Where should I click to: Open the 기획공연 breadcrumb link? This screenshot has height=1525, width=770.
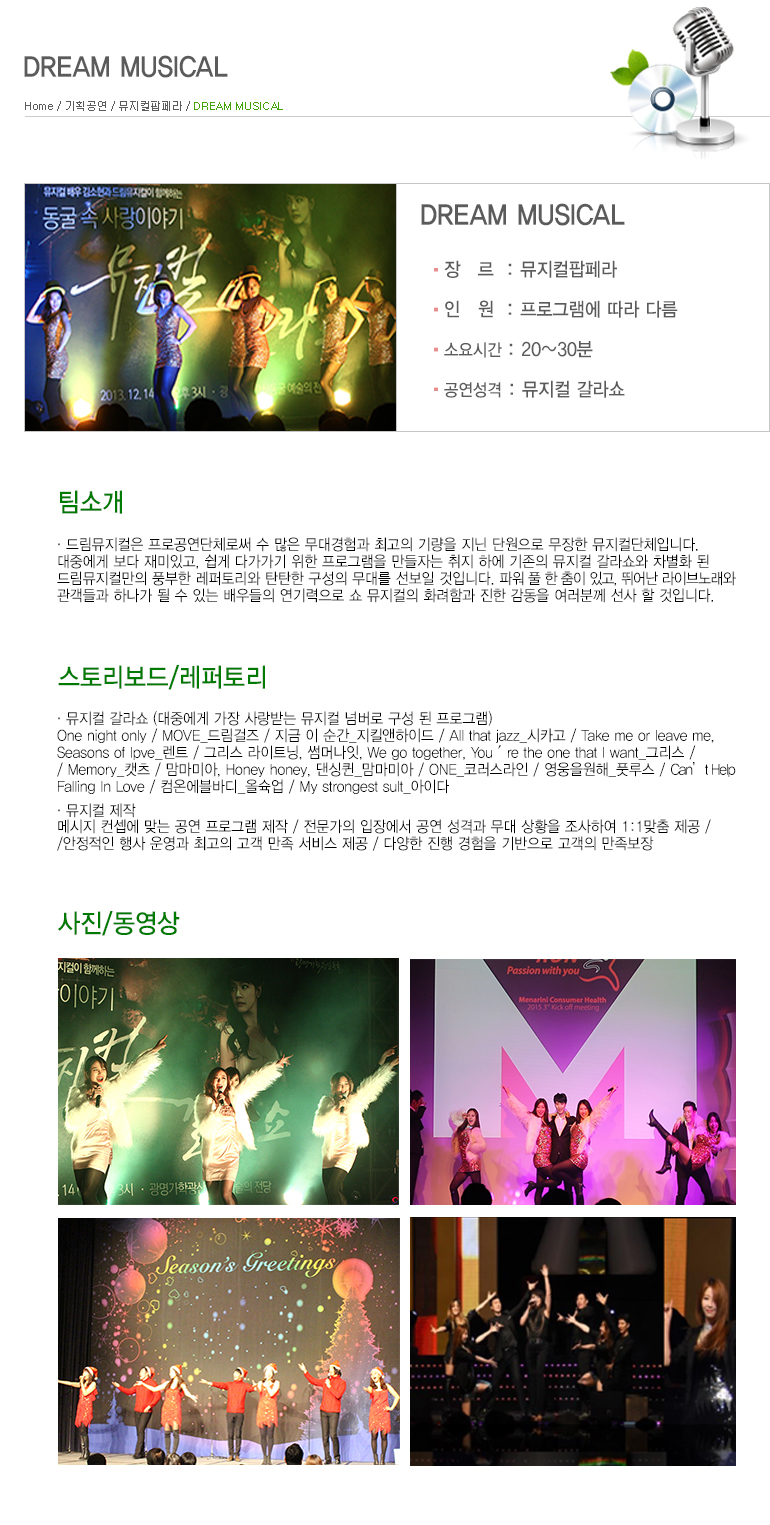pos(86,106)
